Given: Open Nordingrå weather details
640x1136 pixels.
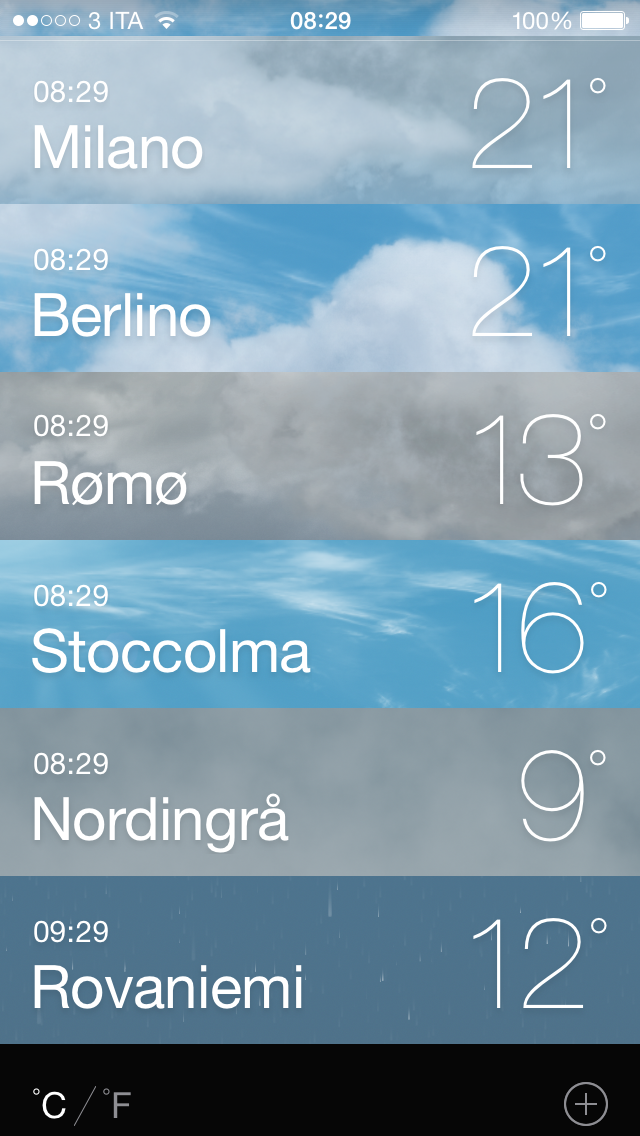Looking at the screenshot, I should point(320,793).
